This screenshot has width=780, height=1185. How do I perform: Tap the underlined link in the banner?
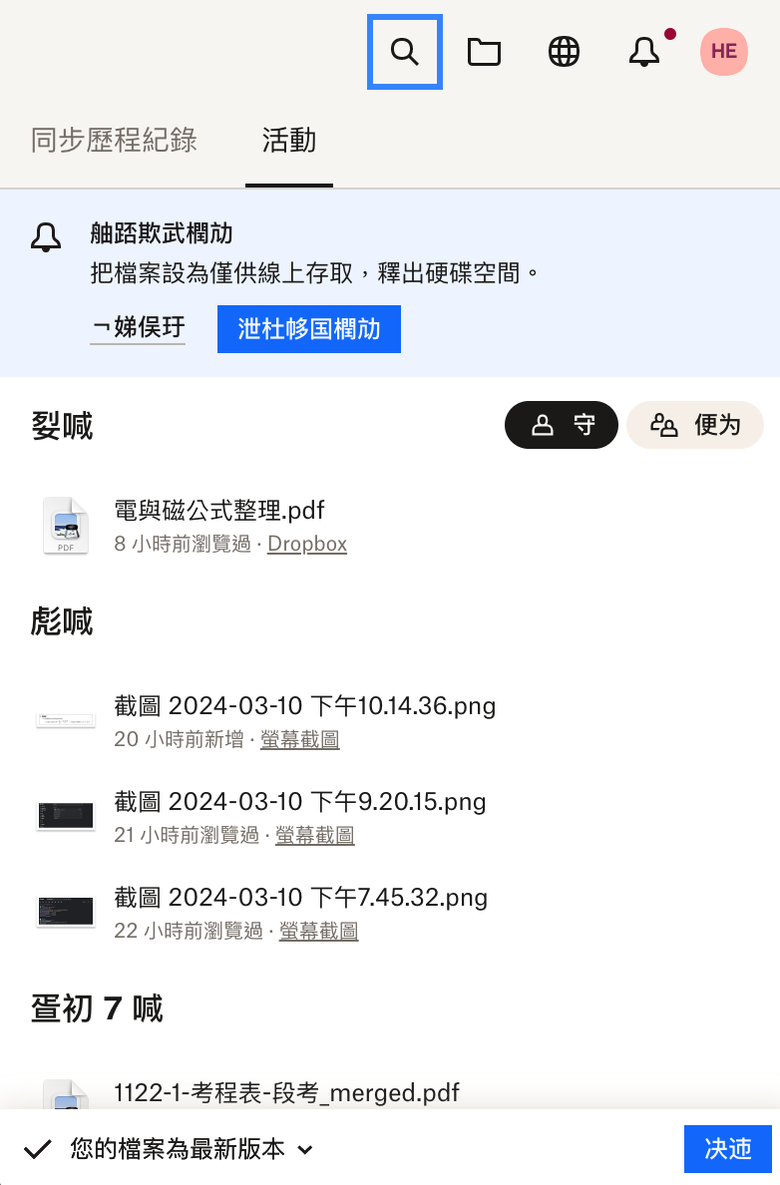(x=138, y=327)
